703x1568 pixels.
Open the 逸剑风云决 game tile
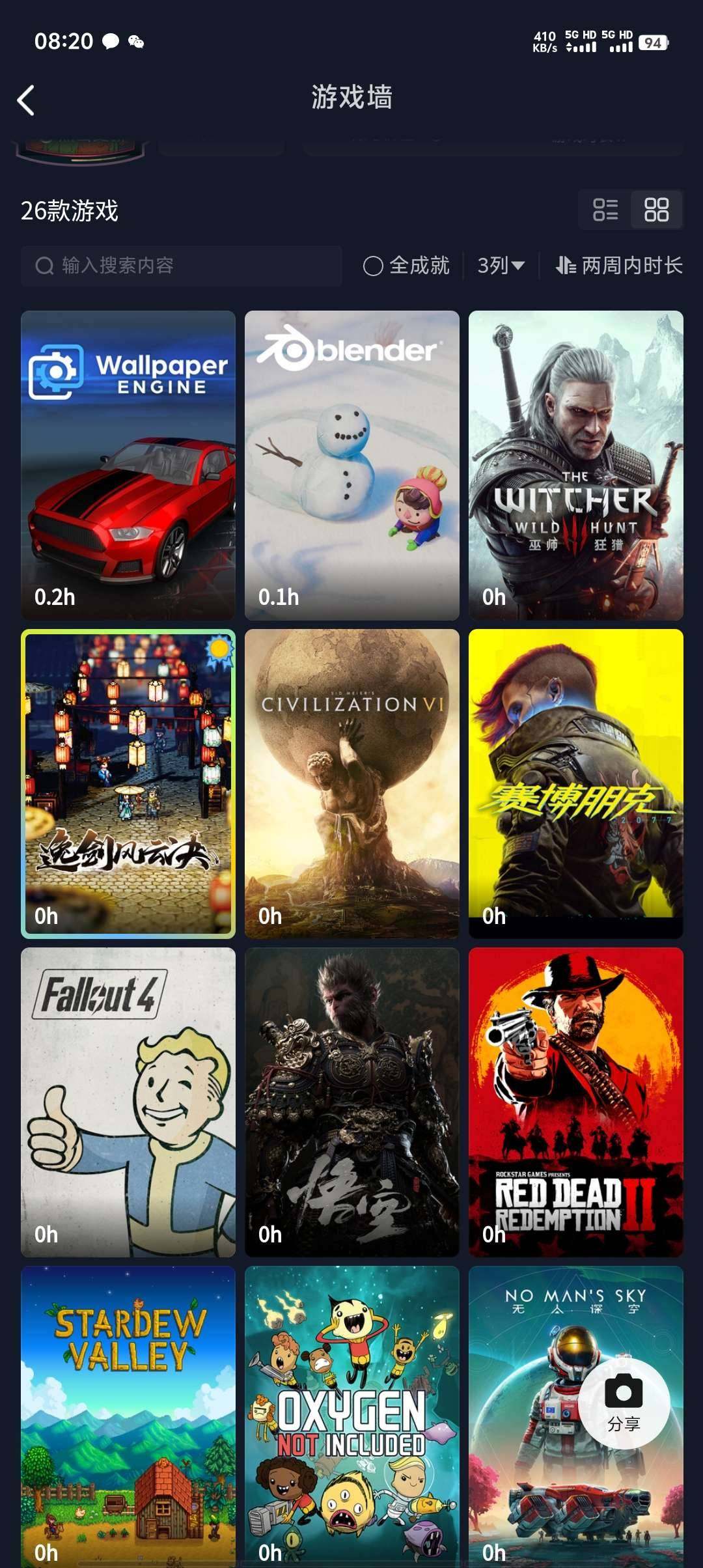click(128, 783)
